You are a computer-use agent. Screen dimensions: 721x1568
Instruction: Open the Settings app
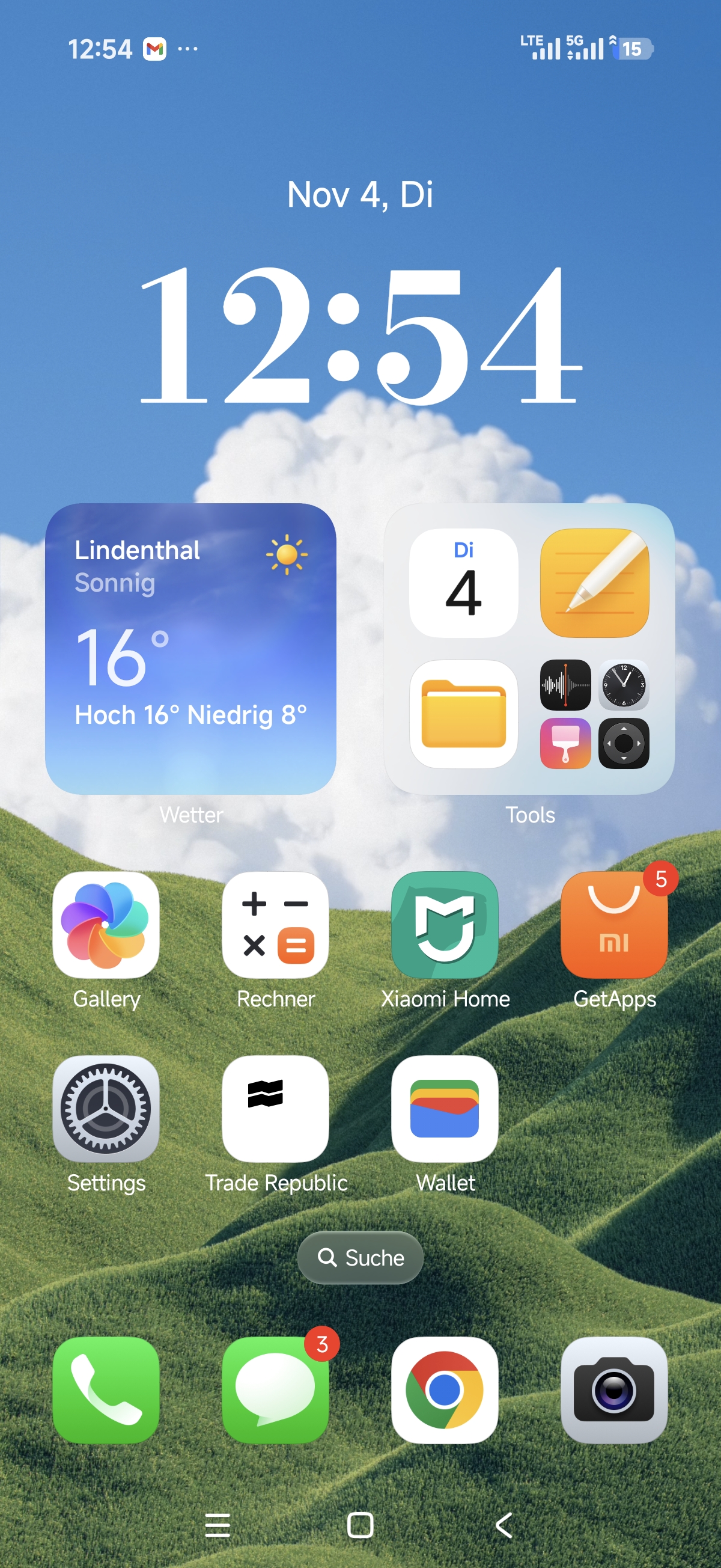(106, 1109)
